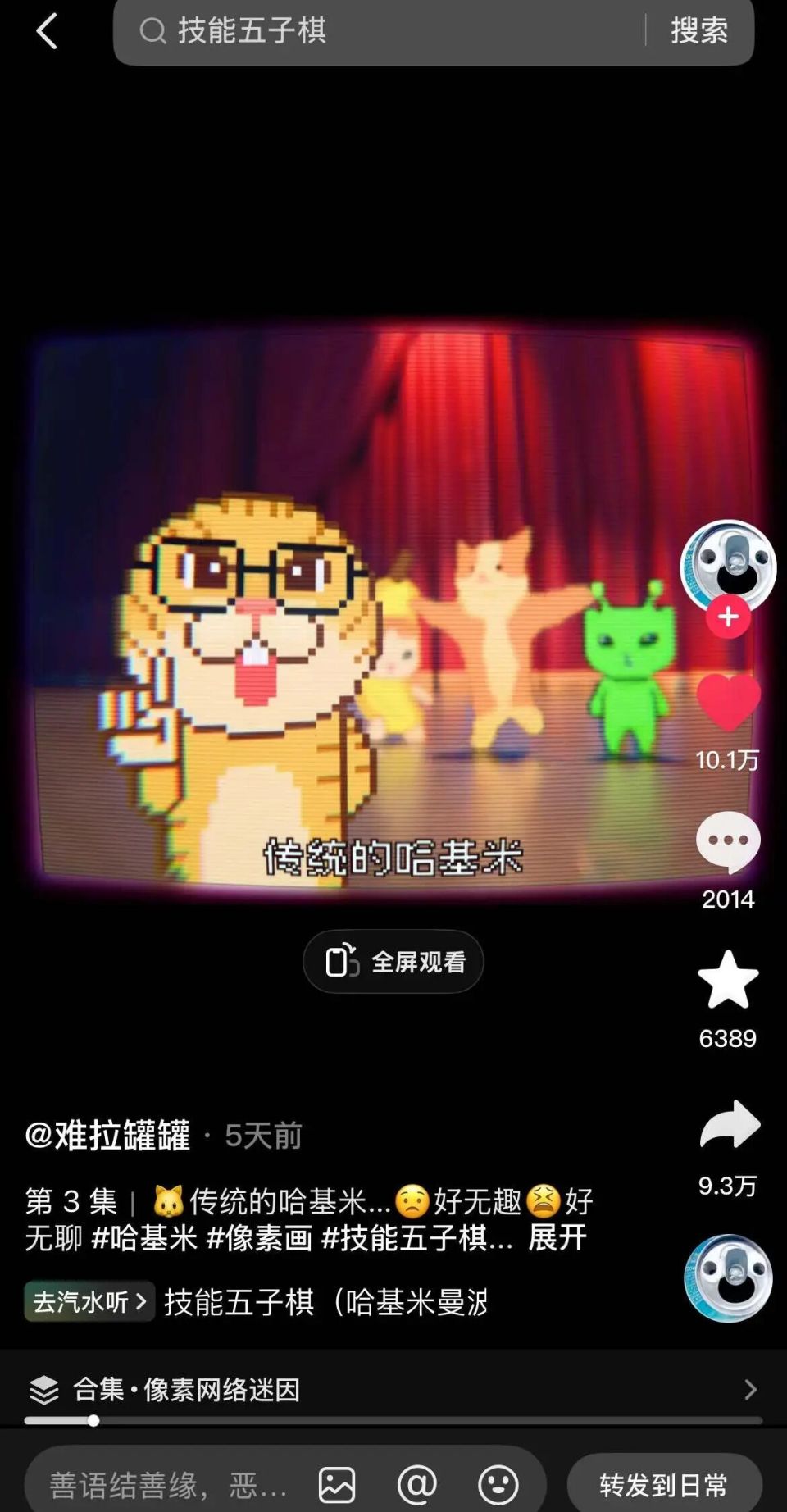Viewport: 787px width, 1512px height.
Task: Tap the back arrow to exit
Action: 47,31
